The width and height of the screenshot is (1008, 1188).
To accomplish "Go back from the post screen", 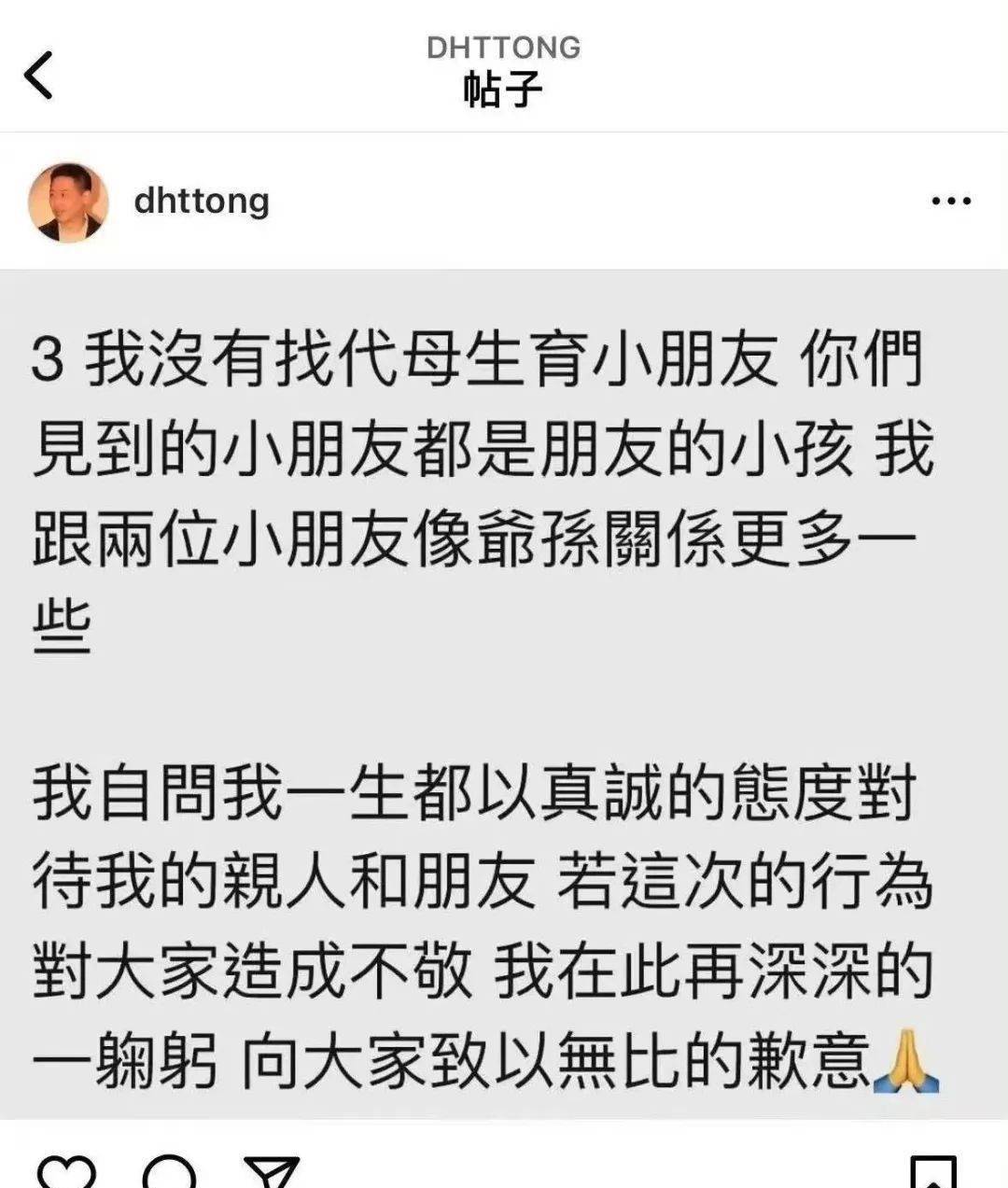I will pyautogui.click(x=39, y=75).
